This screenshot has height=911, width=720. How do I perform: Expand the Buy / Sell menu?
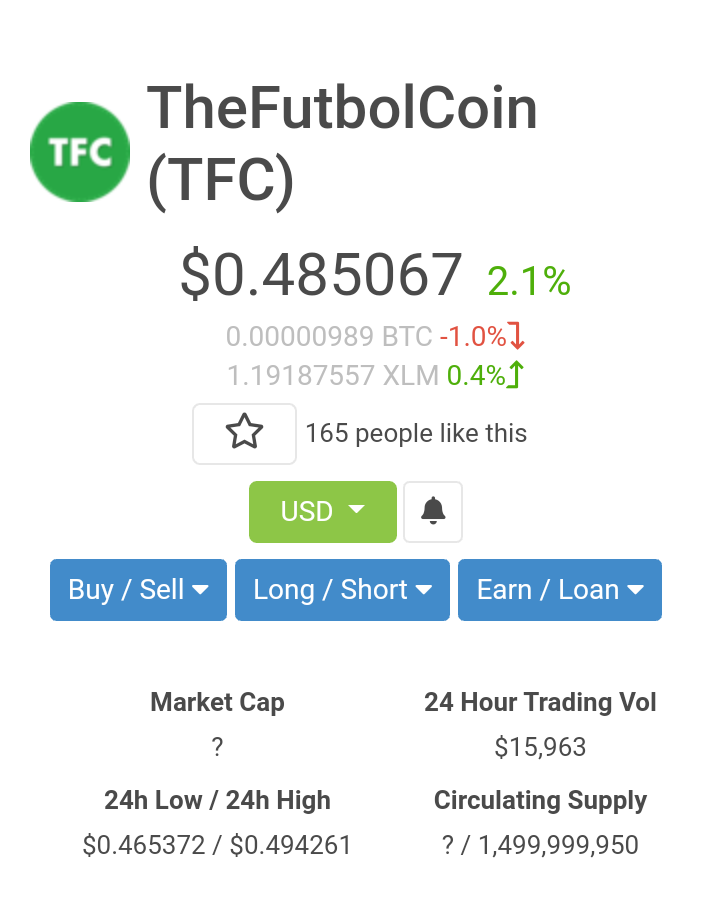pyautogui.click(x=138, y=590)
